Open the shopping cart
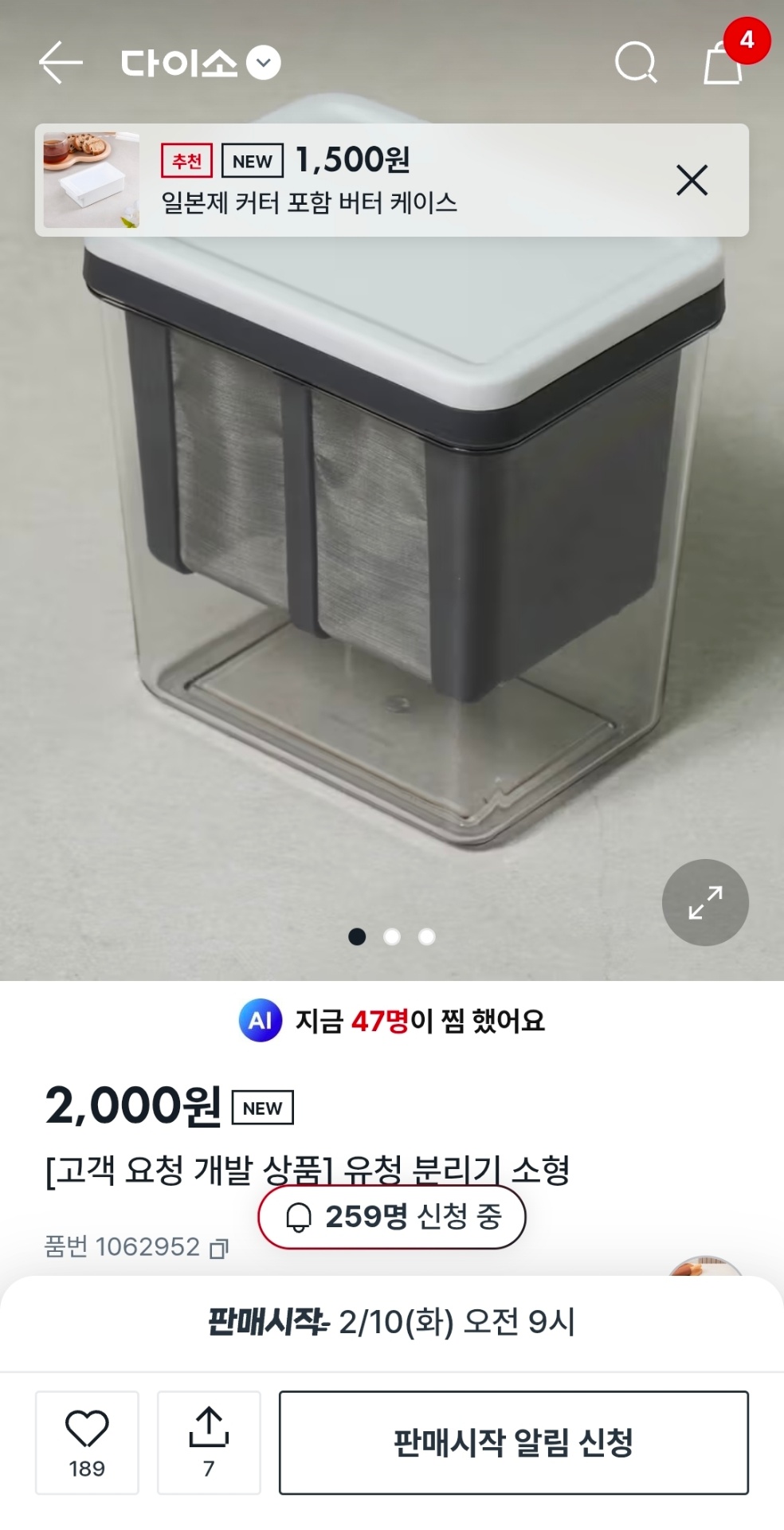Screen dimensions: 784x1530 (723, 64)
